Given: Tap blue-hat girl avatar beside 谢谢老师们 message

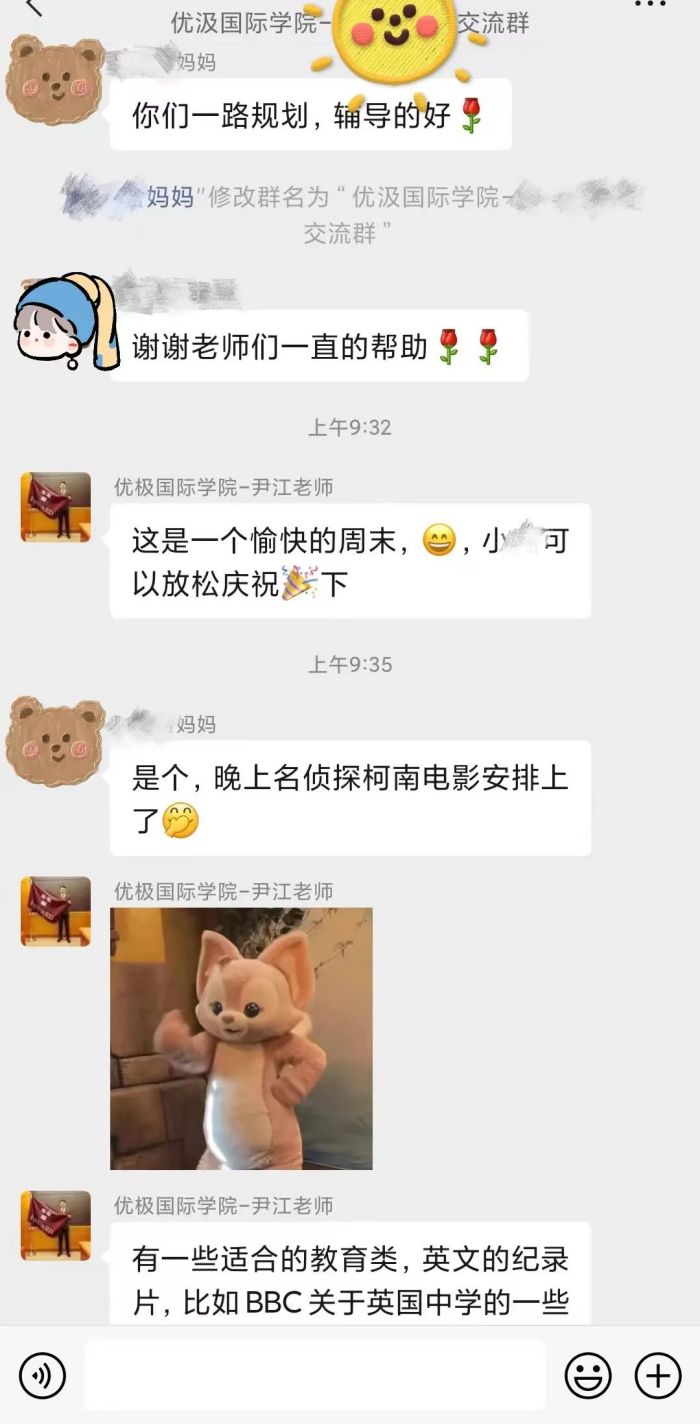Looking at the screenshot, I should click(x=55, y=323).
